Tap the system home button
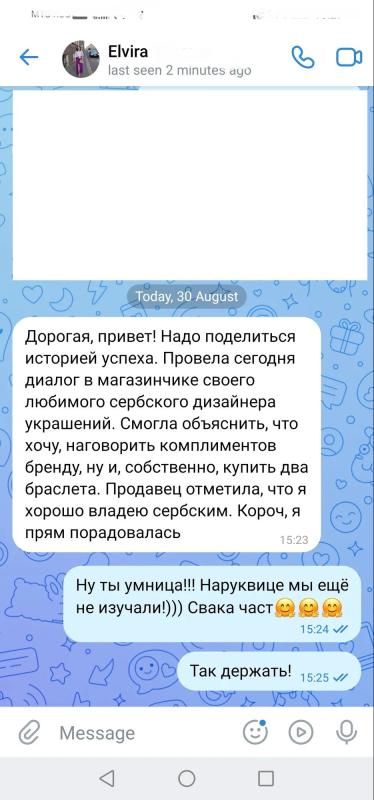Viewport: 374px width, 800px height. pos(187,779)
